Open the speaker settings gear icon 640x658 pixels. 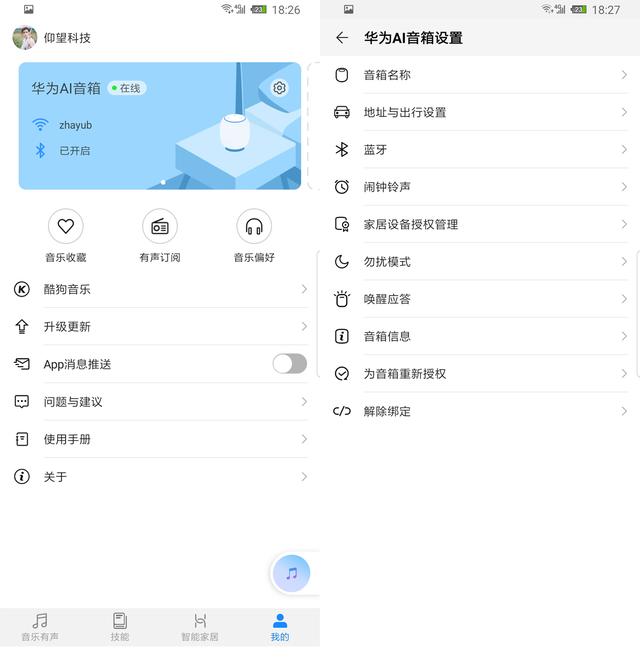[279, 88]
